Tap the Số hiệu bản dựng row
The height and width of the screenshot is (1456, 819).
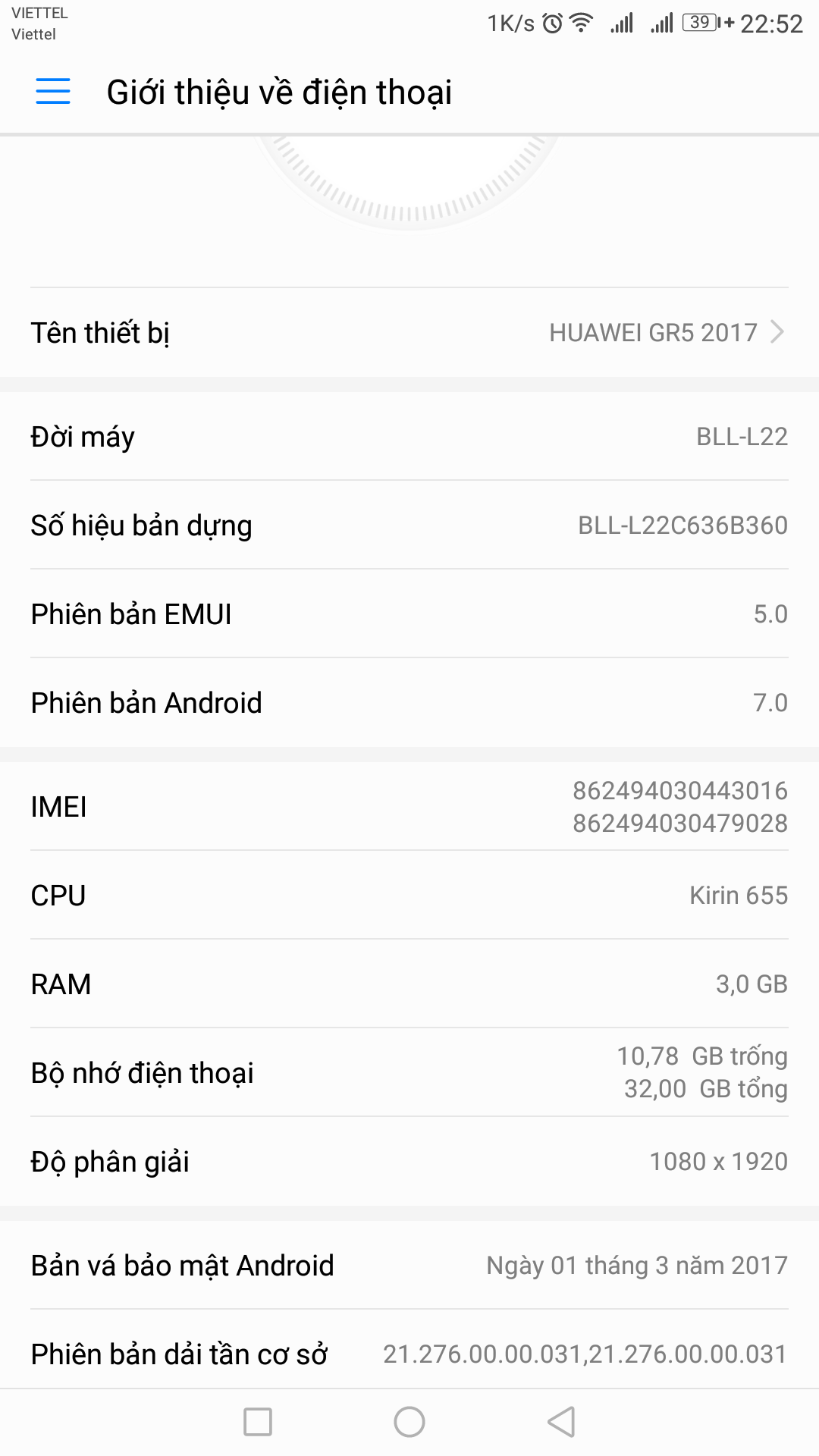coord(409,525)
